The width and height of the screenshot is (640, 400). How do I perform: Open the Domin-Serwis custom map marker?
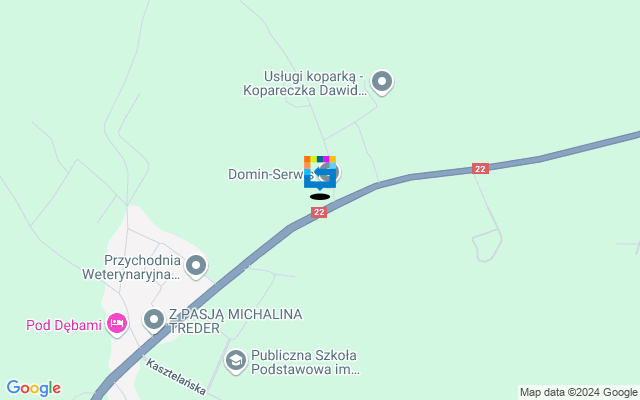[320, 171]
